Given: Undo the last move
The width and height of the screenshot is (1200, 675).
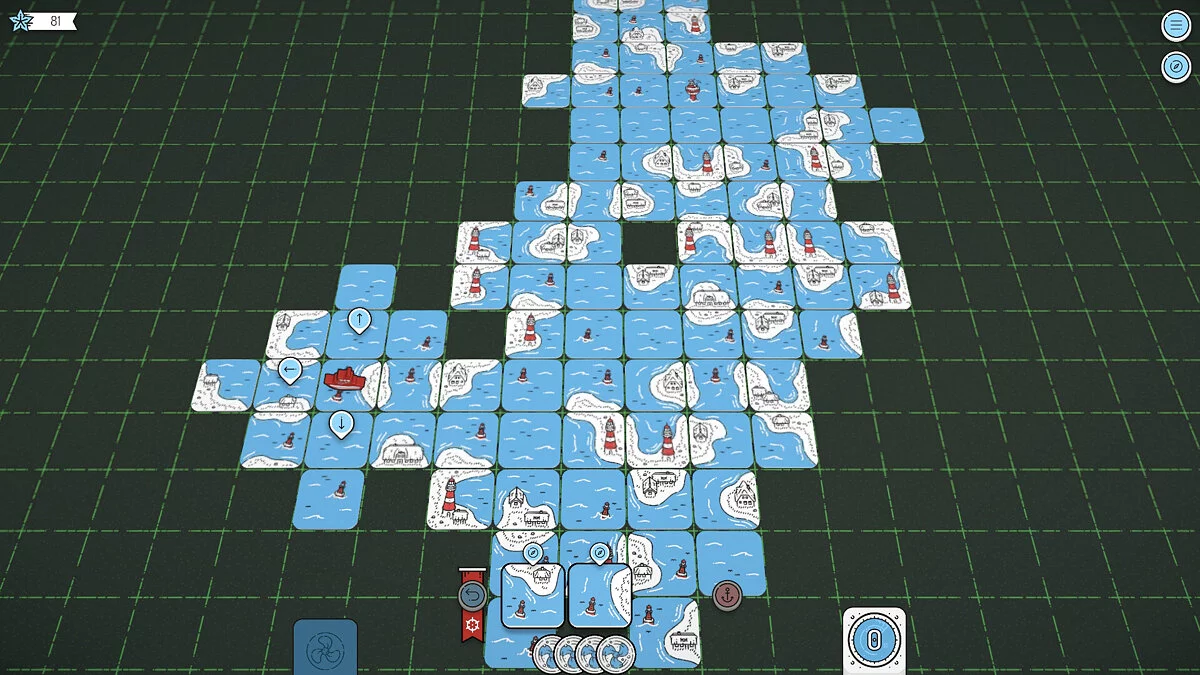Looking at the screenshot, I should 472,596.
